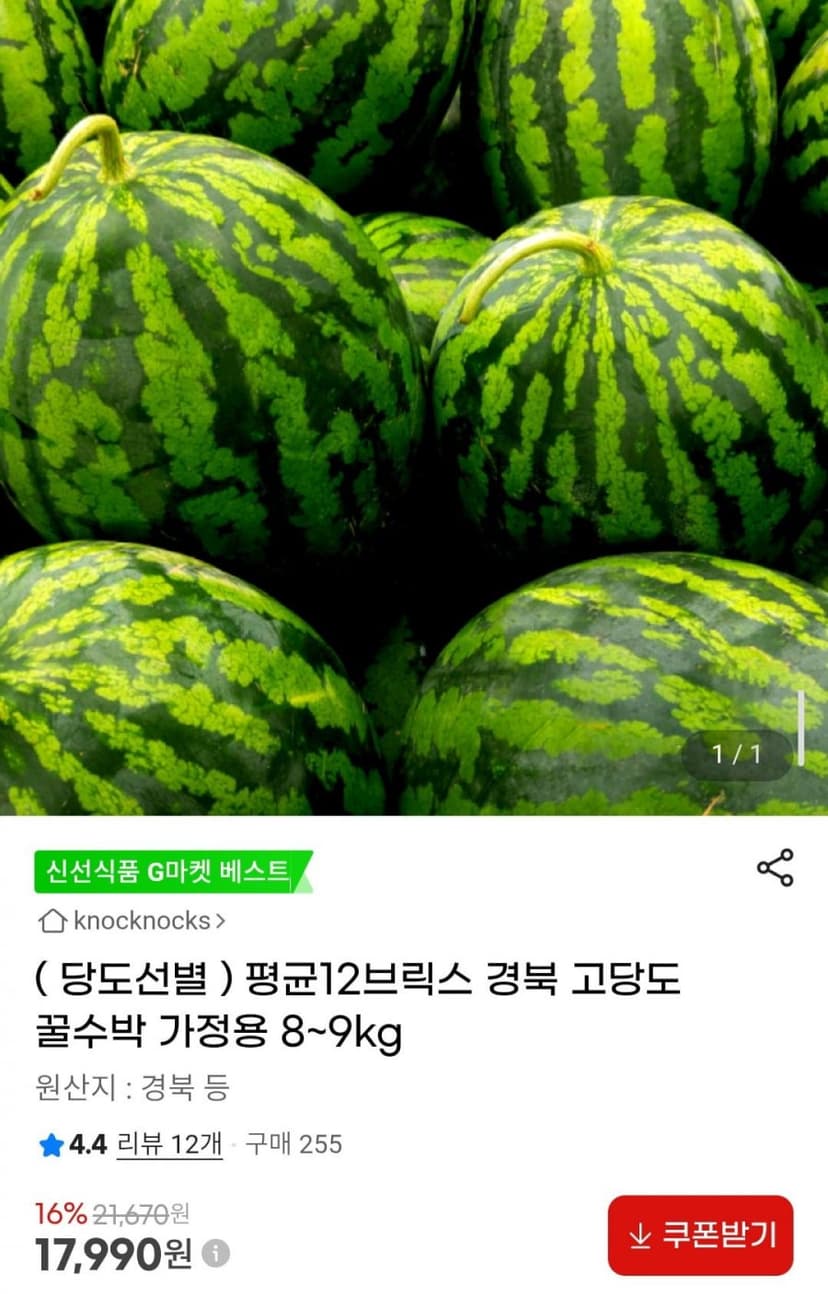Show price info next to 17,990원

tap(215, 1253)
